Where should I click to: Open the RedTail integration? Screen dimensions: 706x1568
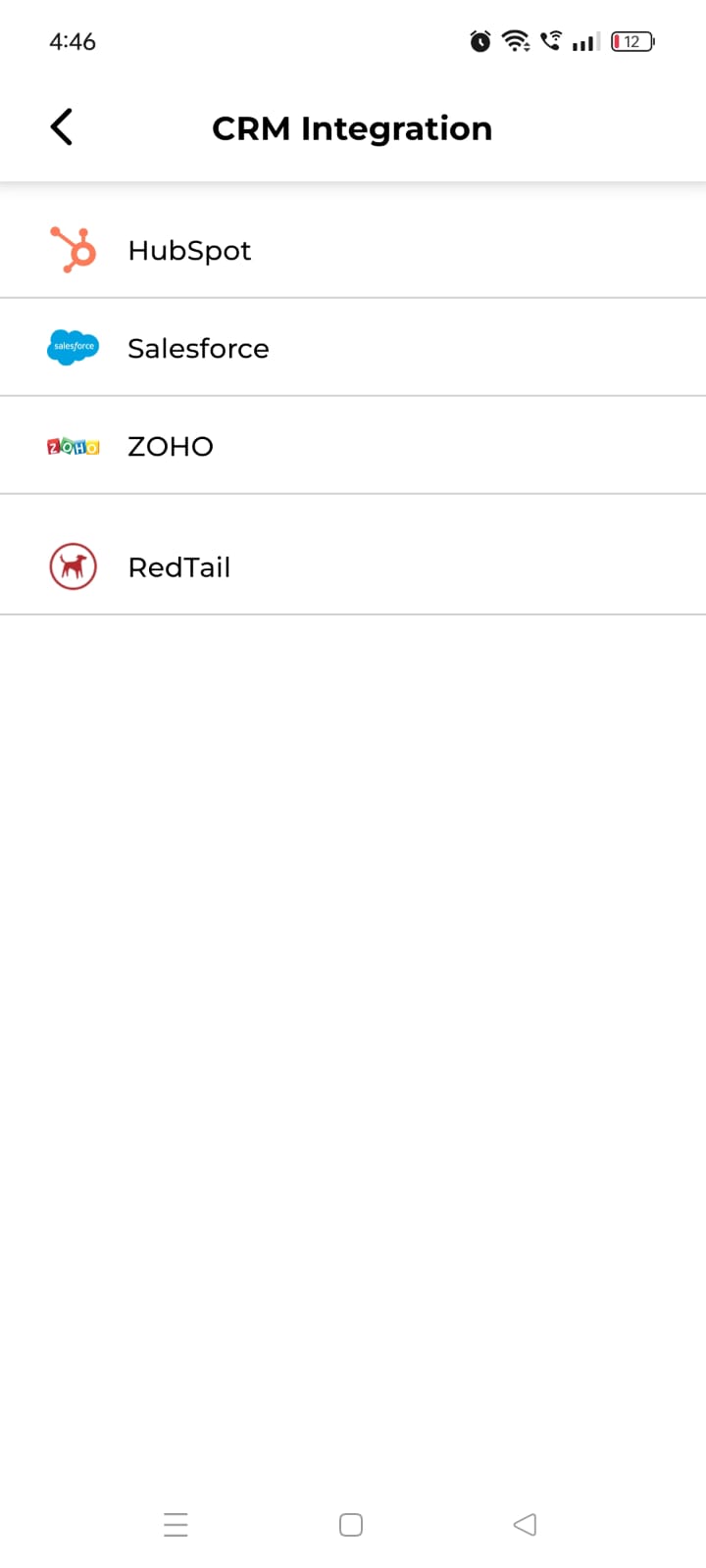coord(179,566)
